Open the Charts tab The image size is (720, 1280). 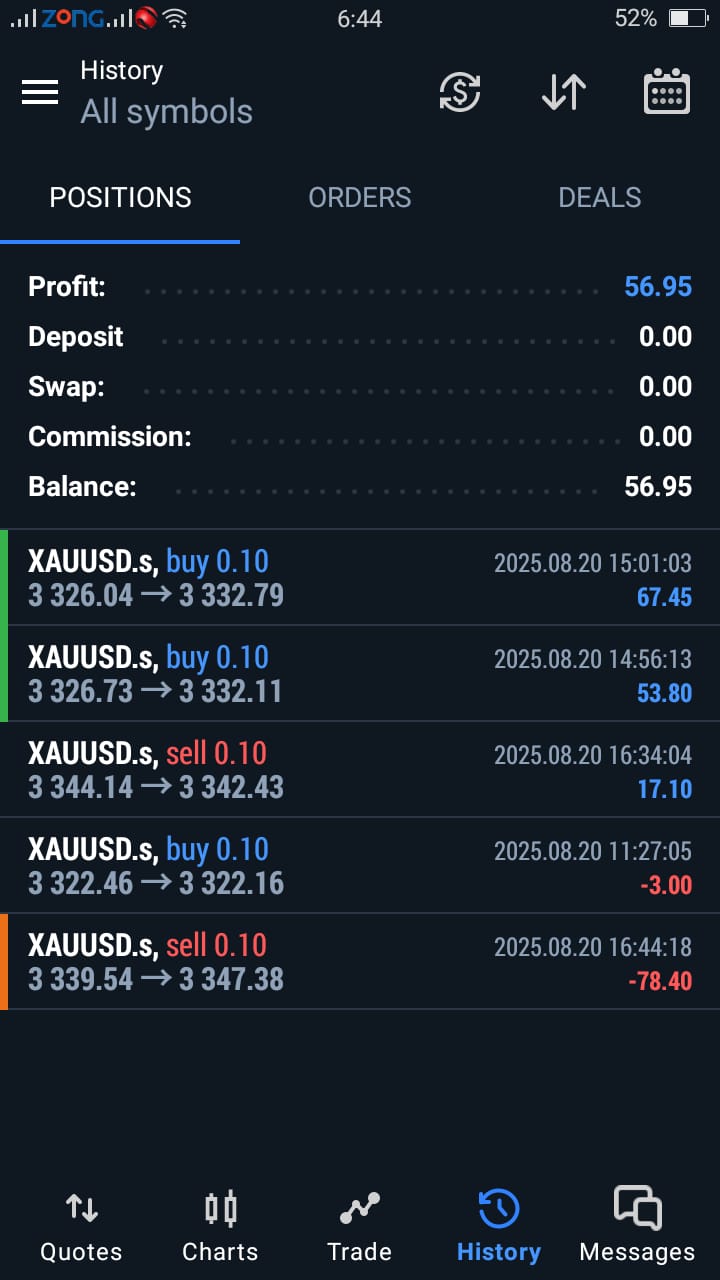coord(220,1225)
